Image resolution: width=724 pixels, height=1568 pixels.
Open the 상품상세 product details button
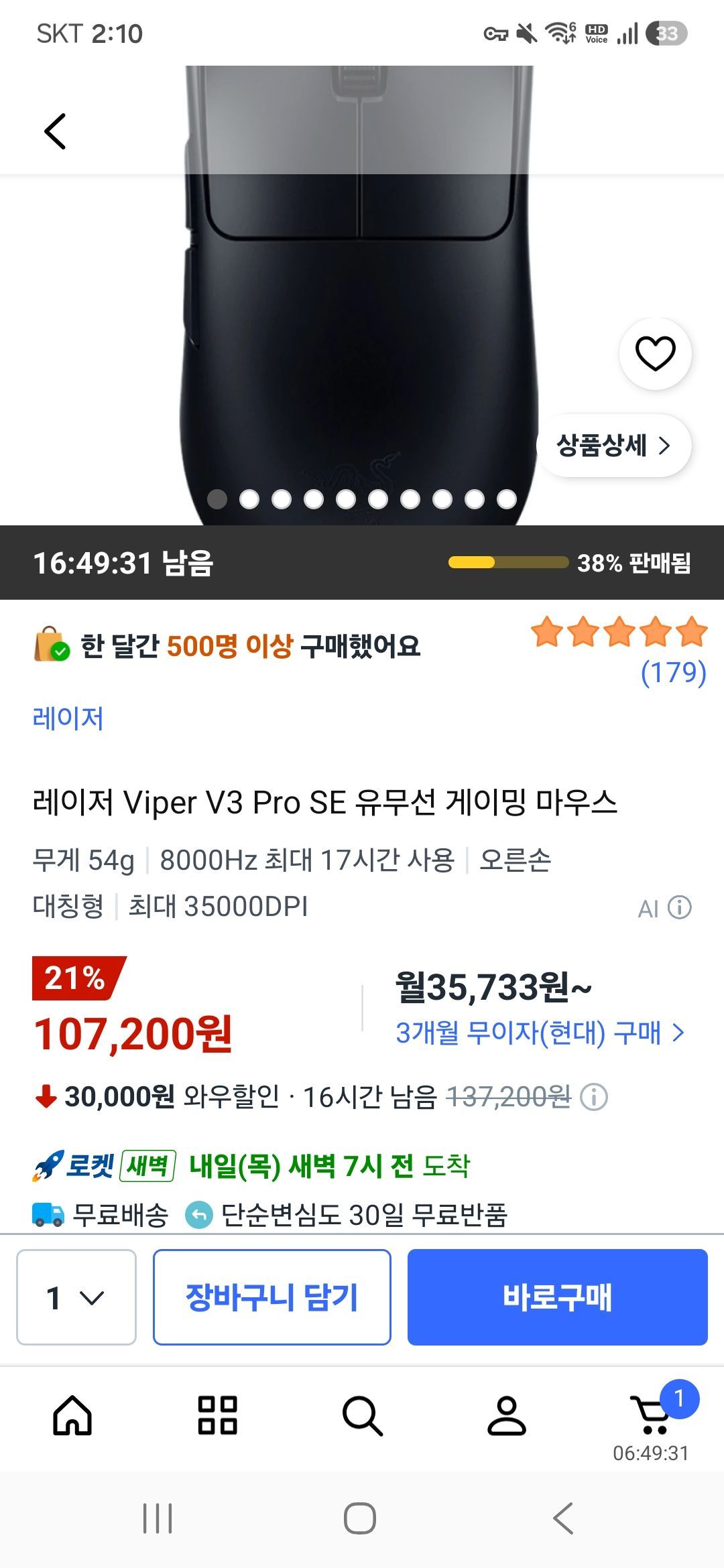click(614, 446)
